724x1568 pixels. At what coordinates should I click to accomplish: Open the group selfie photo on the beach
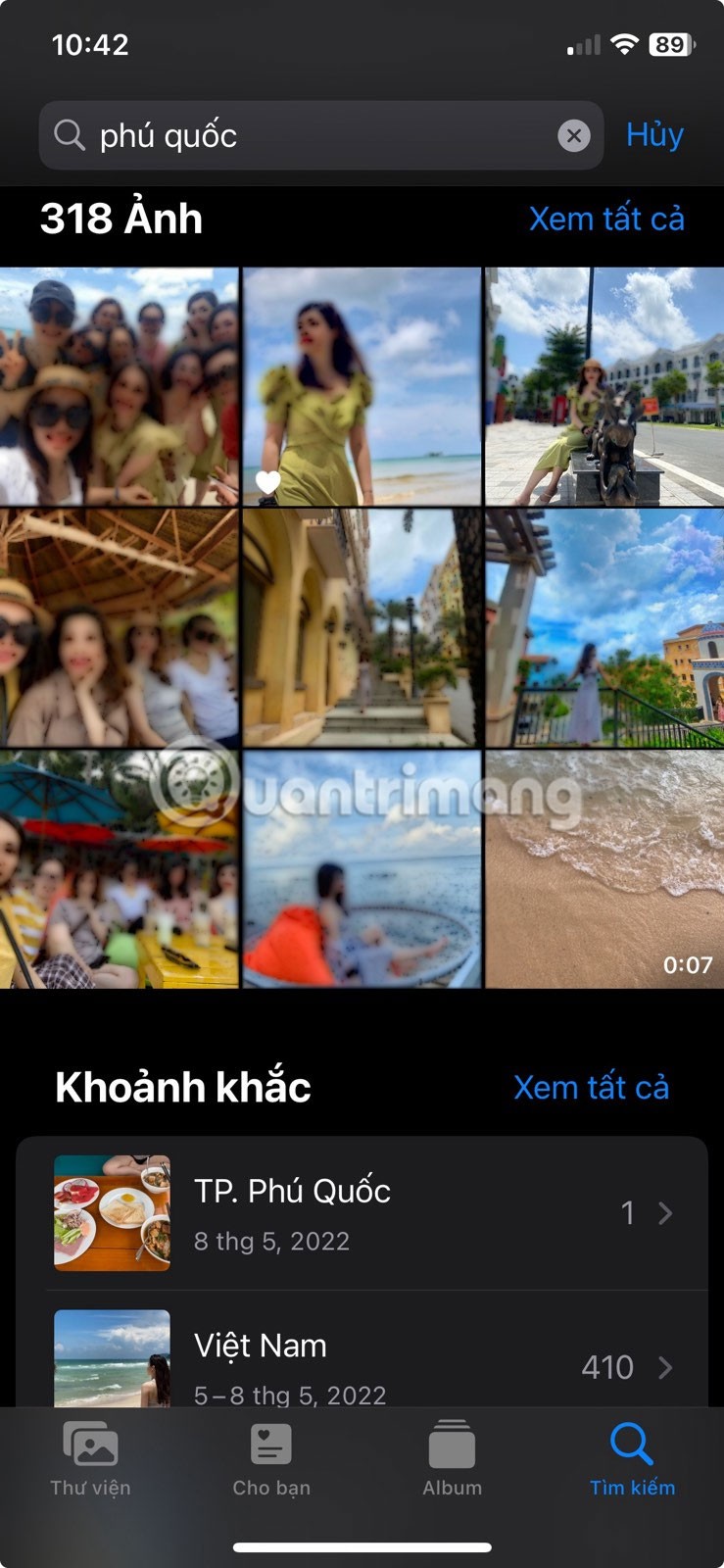pyautogui.click(x=119, y=386)
